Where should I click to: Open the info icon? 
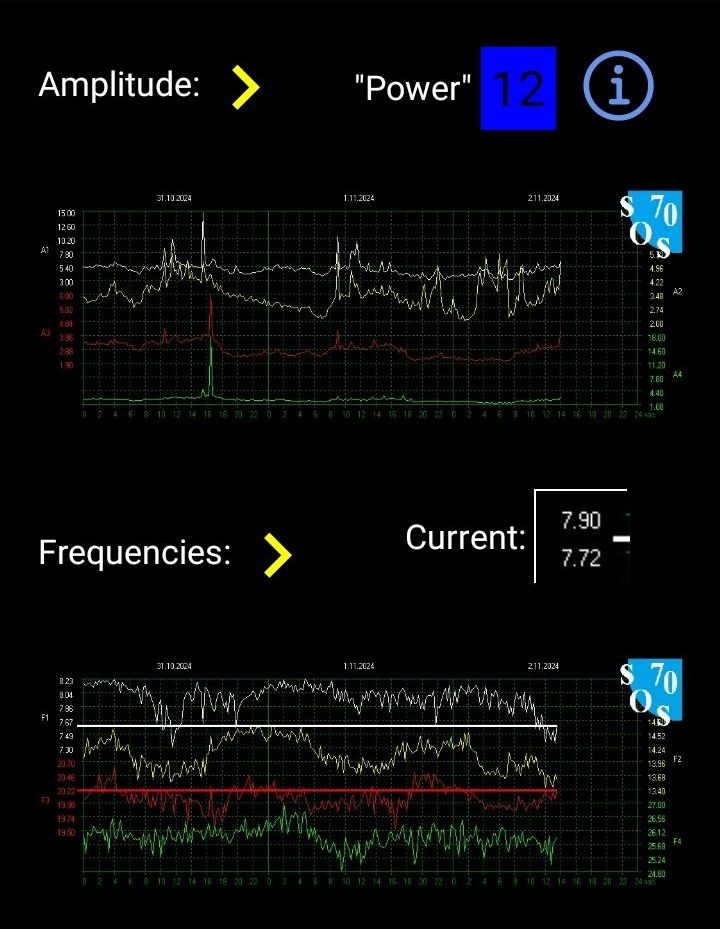coord(618,88)
